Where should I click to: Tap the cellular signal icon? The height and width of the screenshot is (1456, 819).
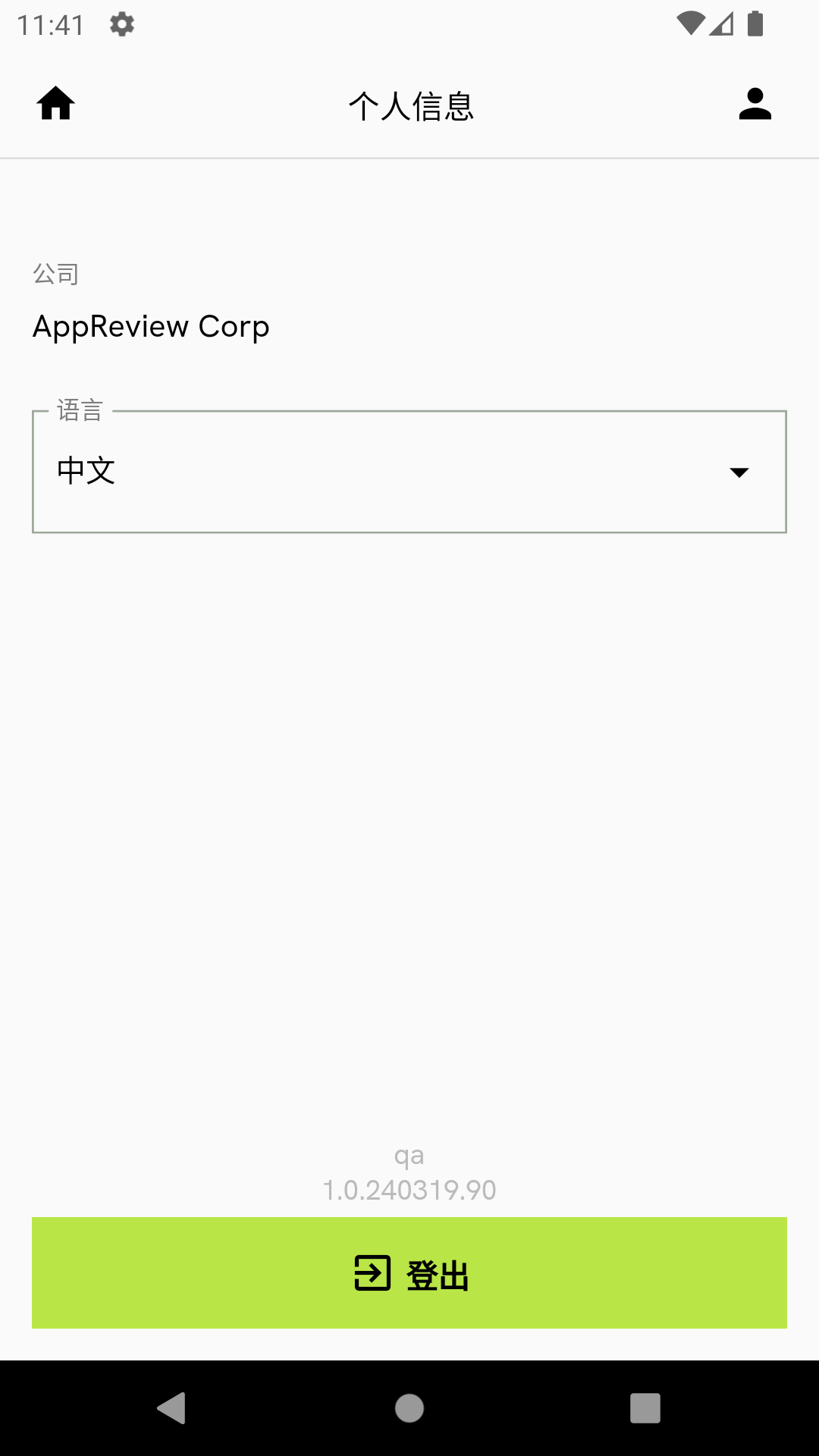(x=722, y=24)
